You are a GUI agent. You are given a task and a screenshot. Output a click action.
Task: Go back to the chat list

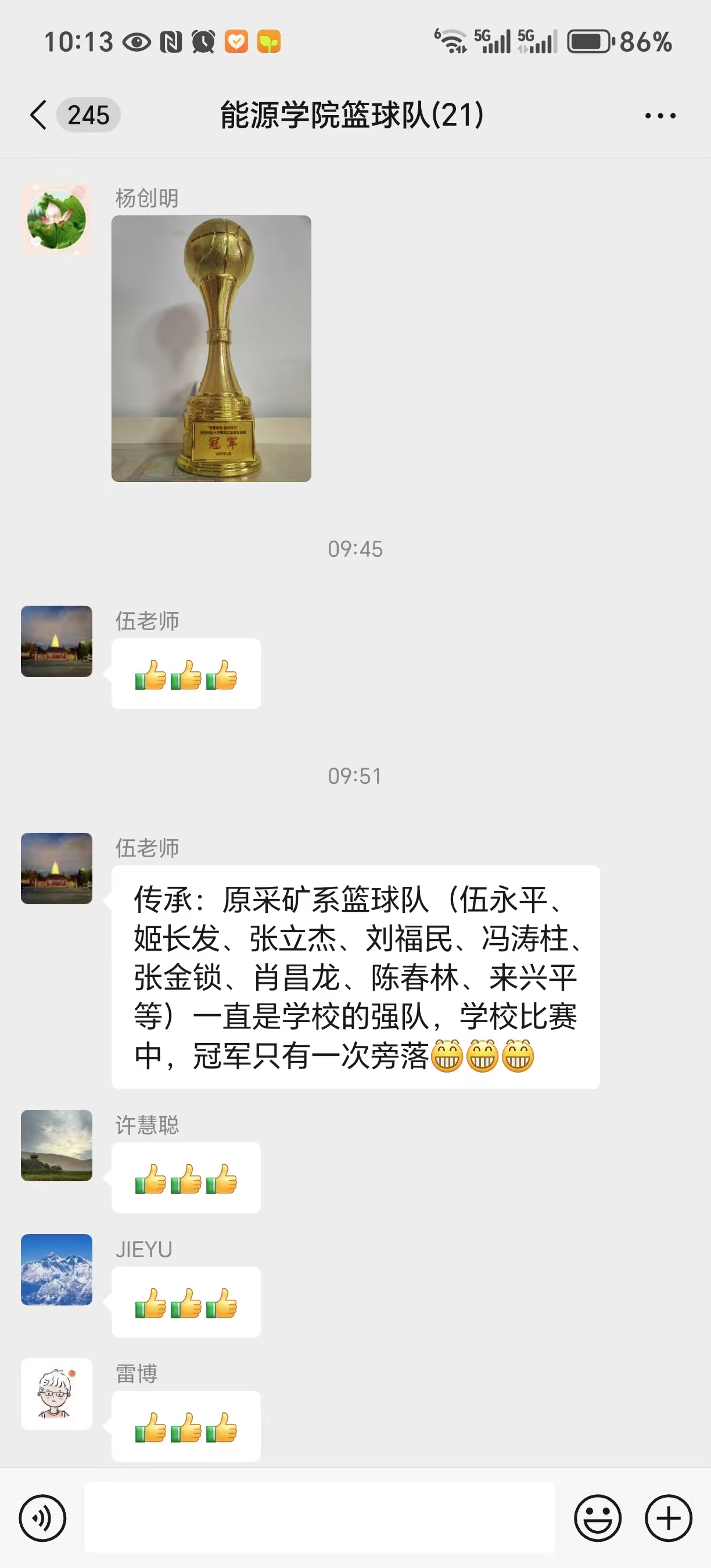point(39,115)
